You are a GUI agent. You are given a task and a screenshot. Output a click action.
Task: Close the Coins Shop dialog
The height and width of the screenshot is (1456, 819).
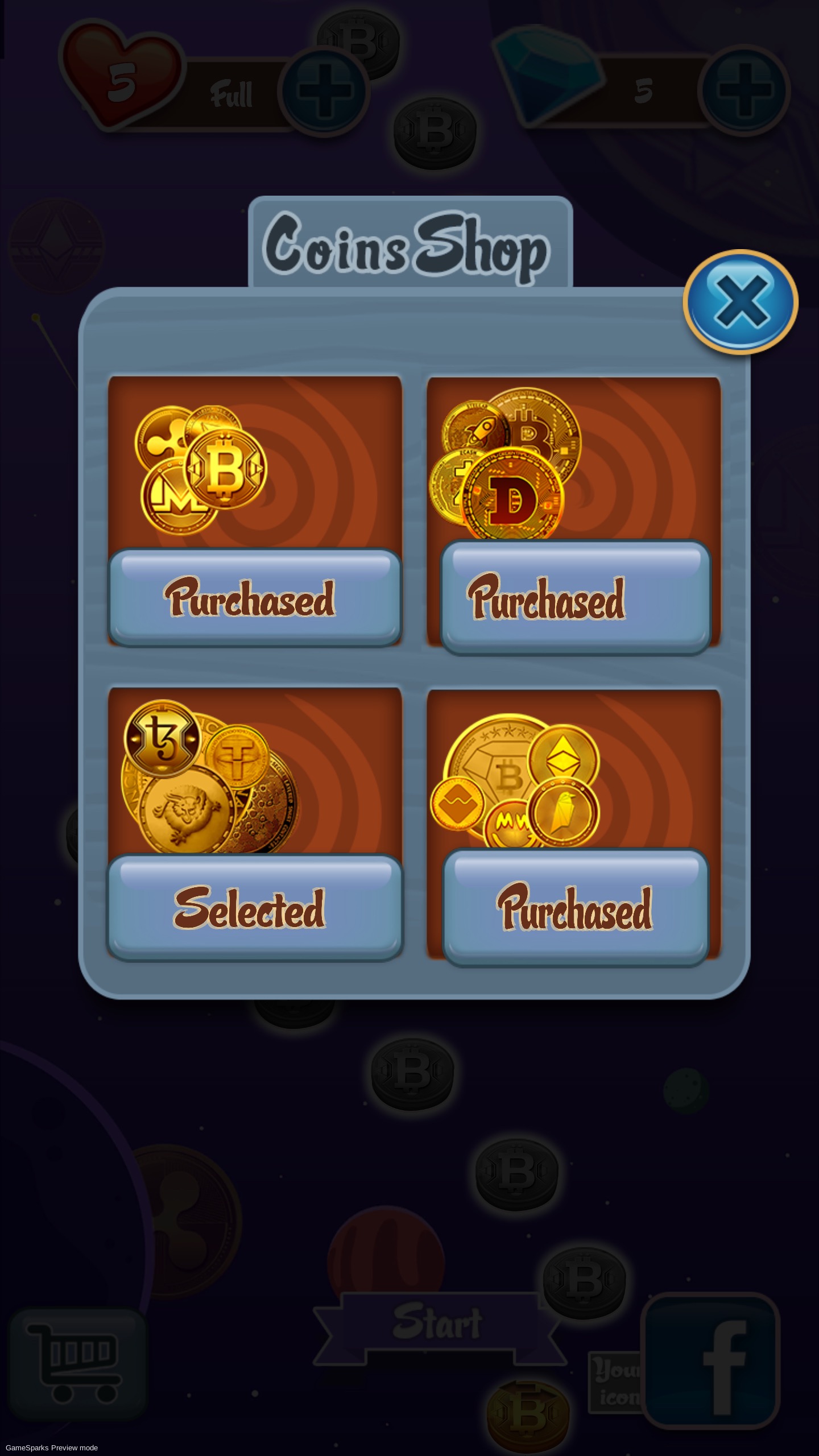point(741,302)
